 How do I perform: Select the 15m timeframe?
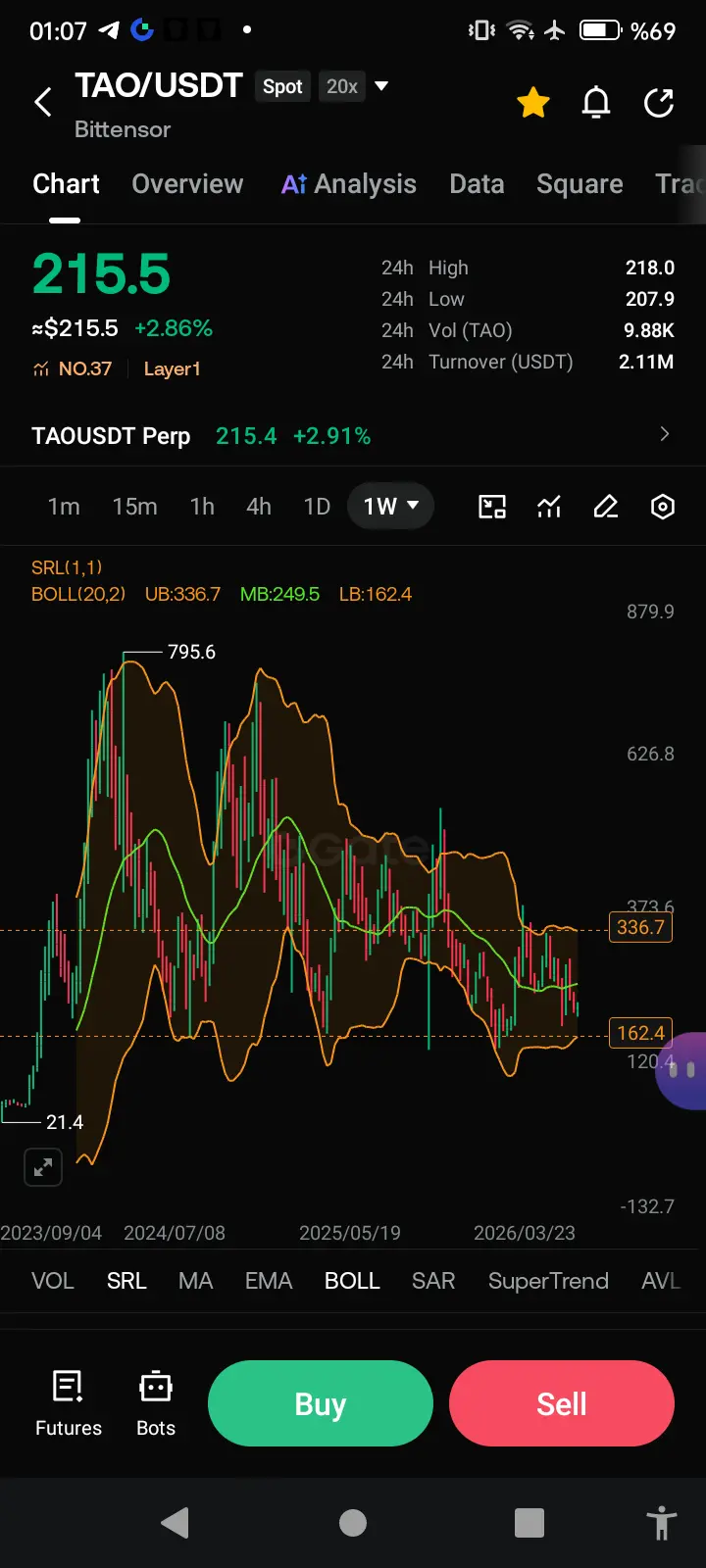134,507
